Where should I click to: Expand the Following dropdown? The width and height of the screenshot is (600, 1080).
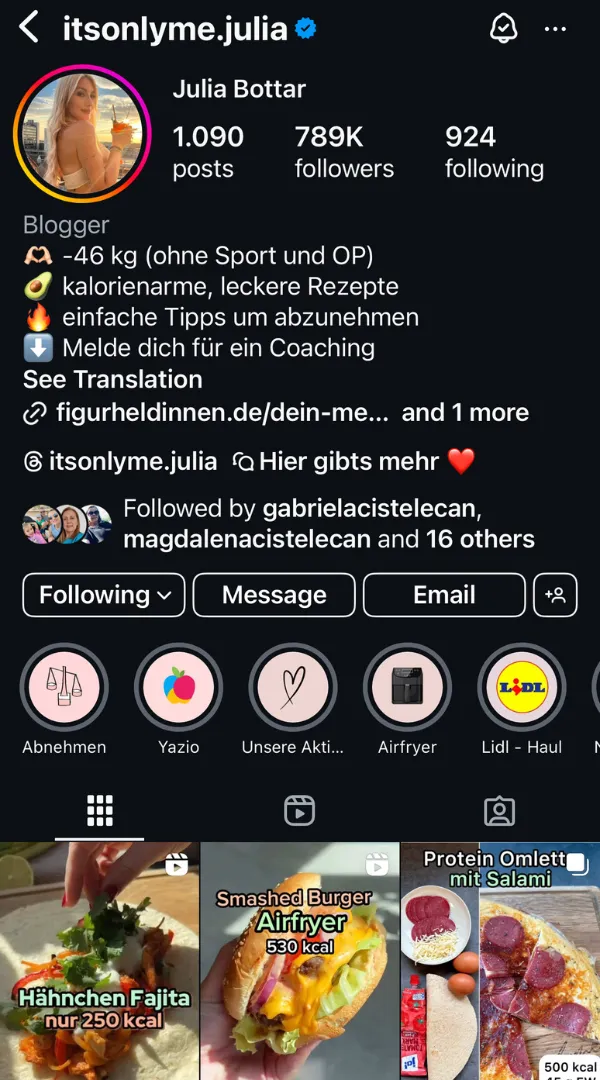[x=104, y=595]
